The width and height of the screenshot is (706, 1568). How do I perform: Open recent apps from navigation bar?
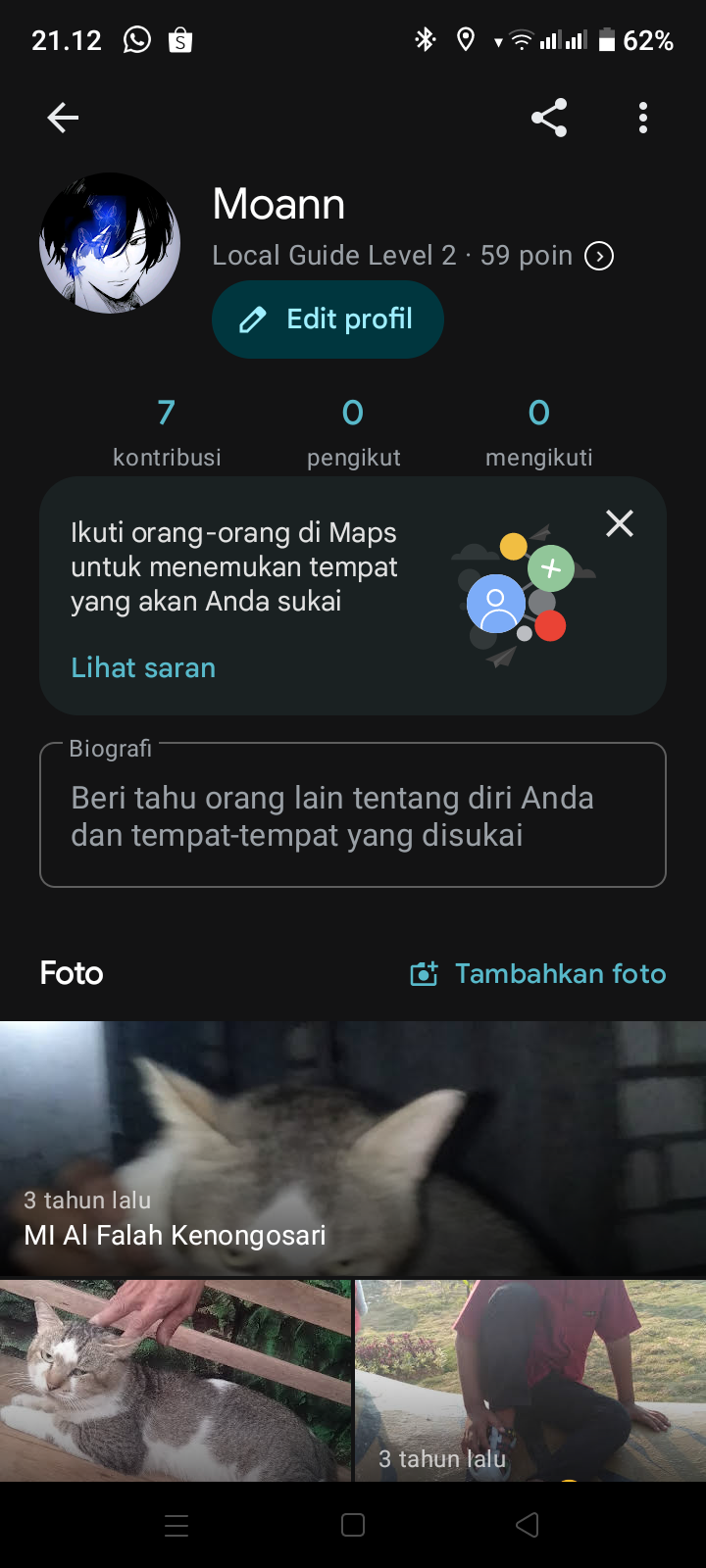point(176,1525)
